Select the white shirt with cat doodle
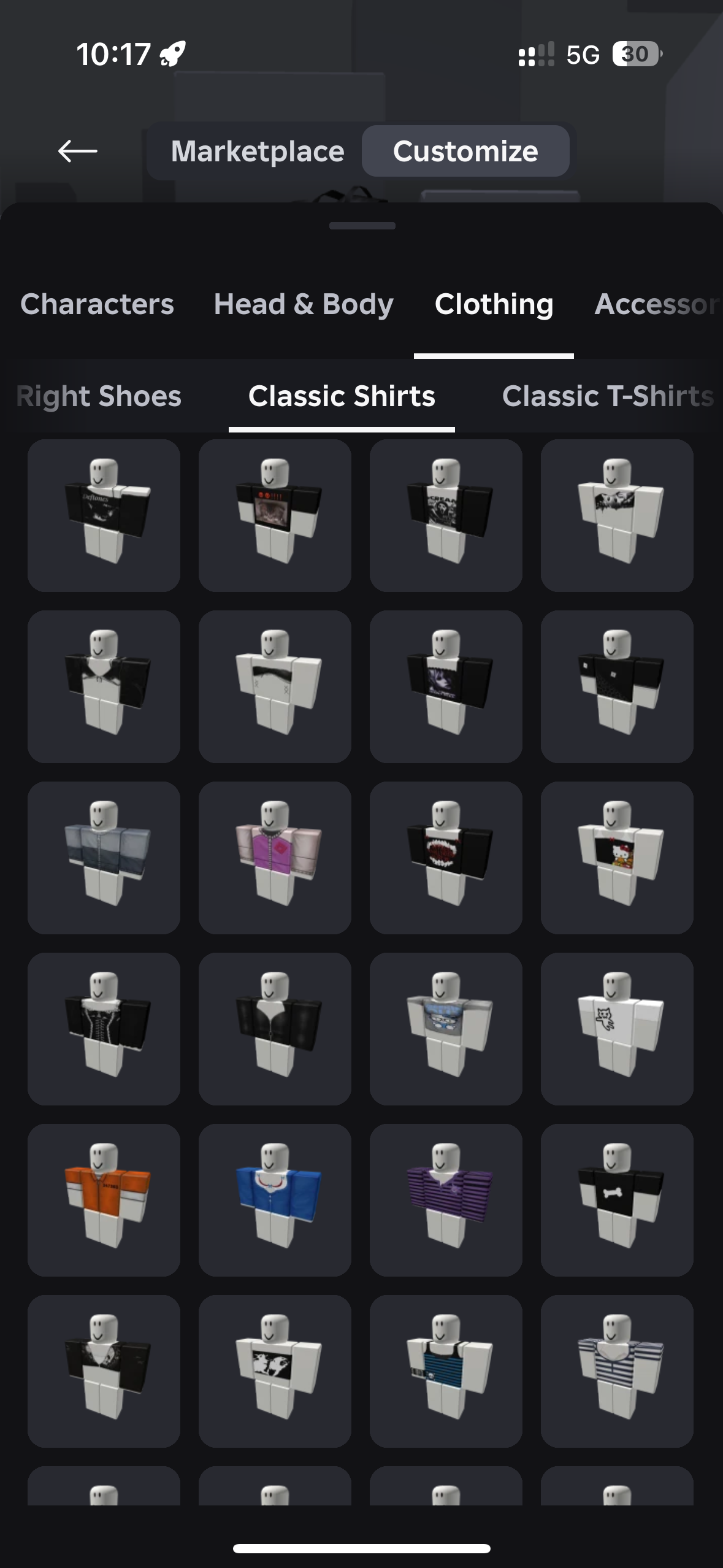 pos(617,1029)
